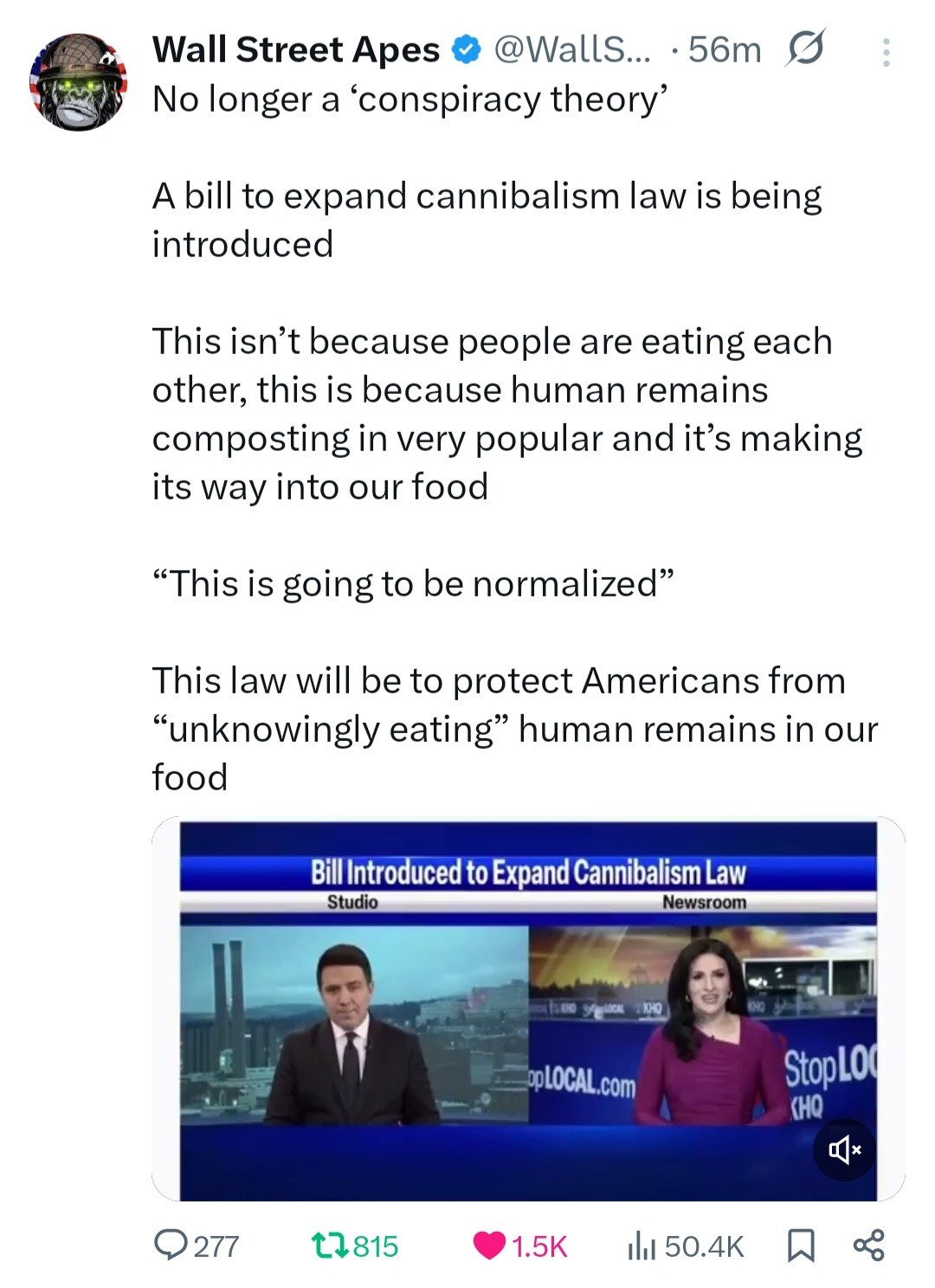Bookmark this post
Screen dimensions: 935x1288
(x=801, y=1246)
